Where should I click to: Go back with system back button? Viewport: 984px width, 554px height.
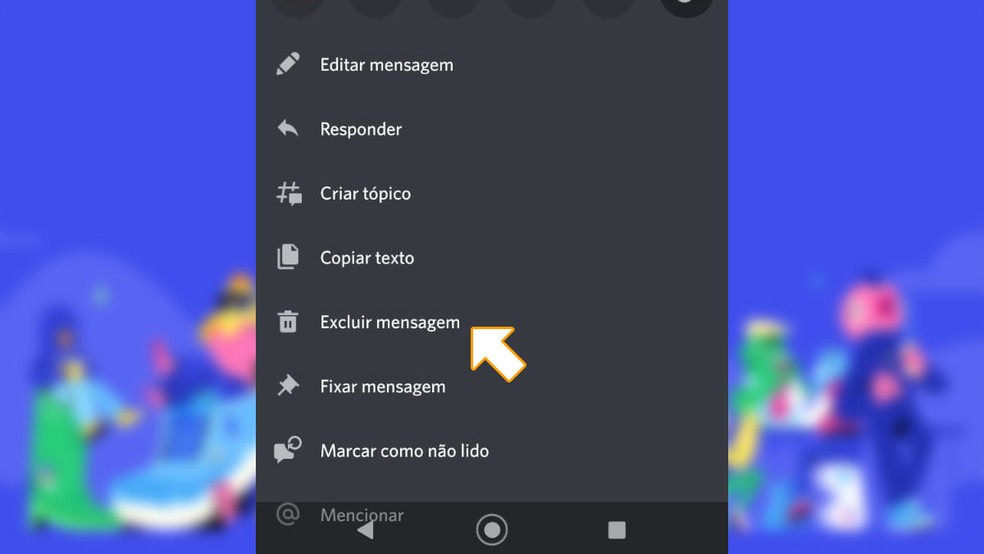click(366, 530)
